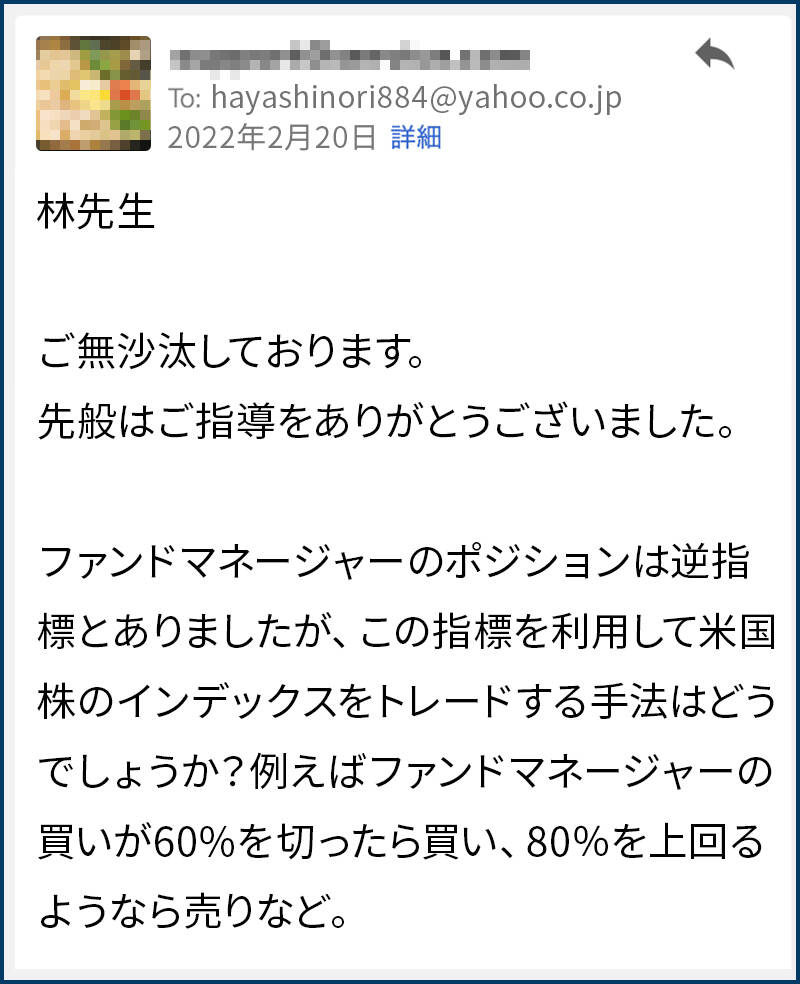Open the 詳細 link beside the date

[416, 137]
